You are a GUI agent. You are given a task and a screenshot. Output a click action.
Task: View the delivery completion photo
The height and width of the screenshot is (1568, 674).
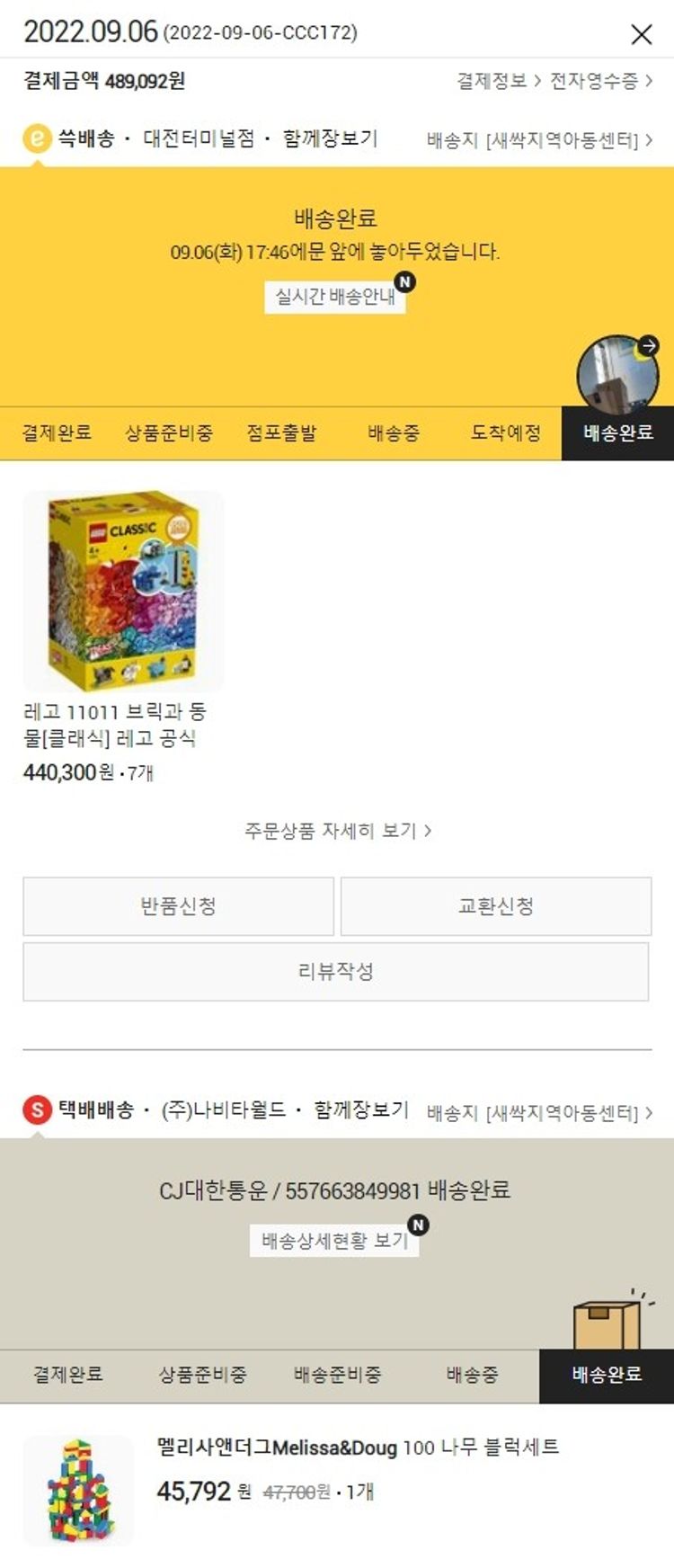click(x=616, y=374)
